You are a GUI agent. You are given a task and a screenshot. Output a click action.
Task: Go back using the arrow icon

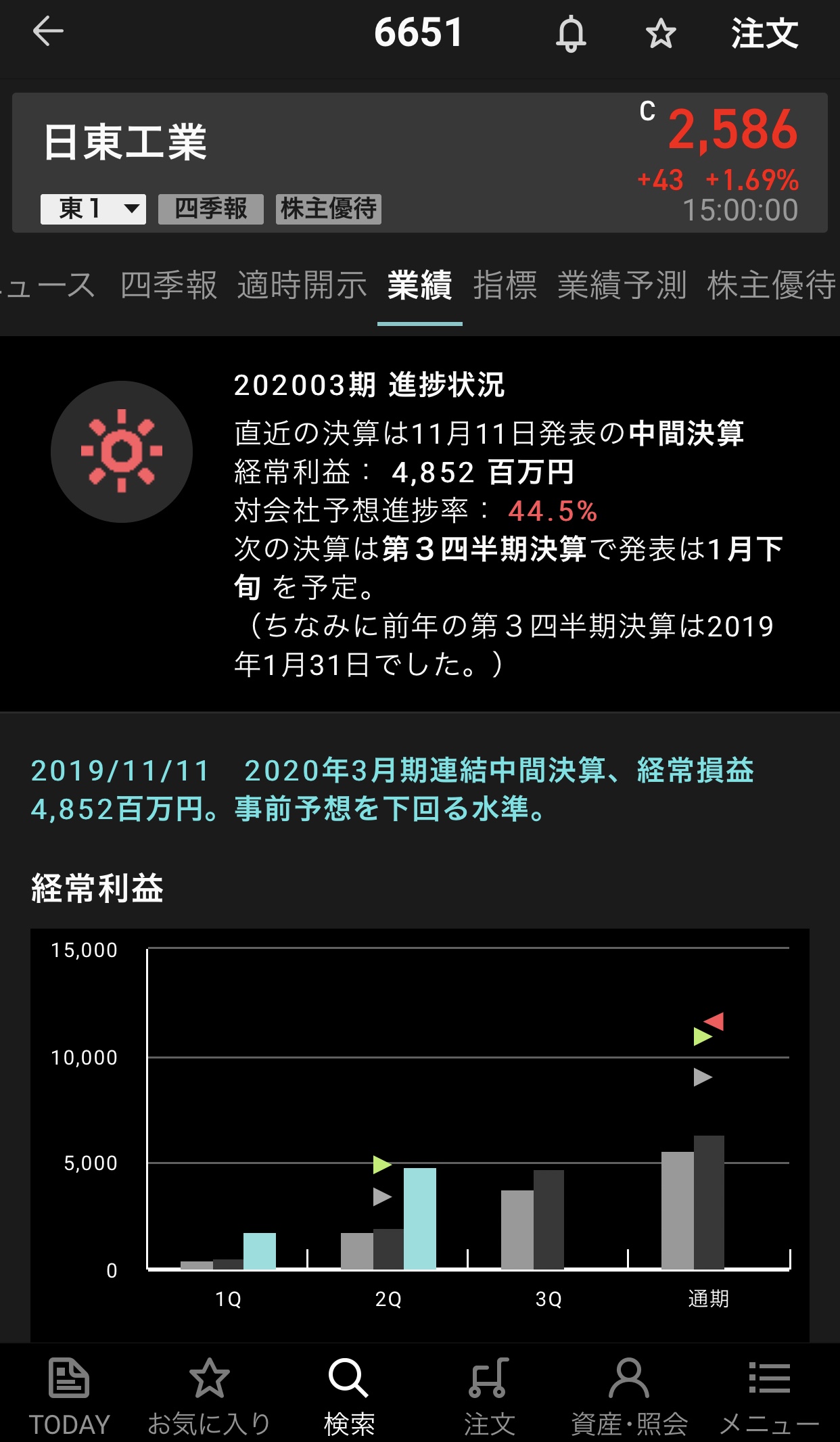[x=48, y=32]
